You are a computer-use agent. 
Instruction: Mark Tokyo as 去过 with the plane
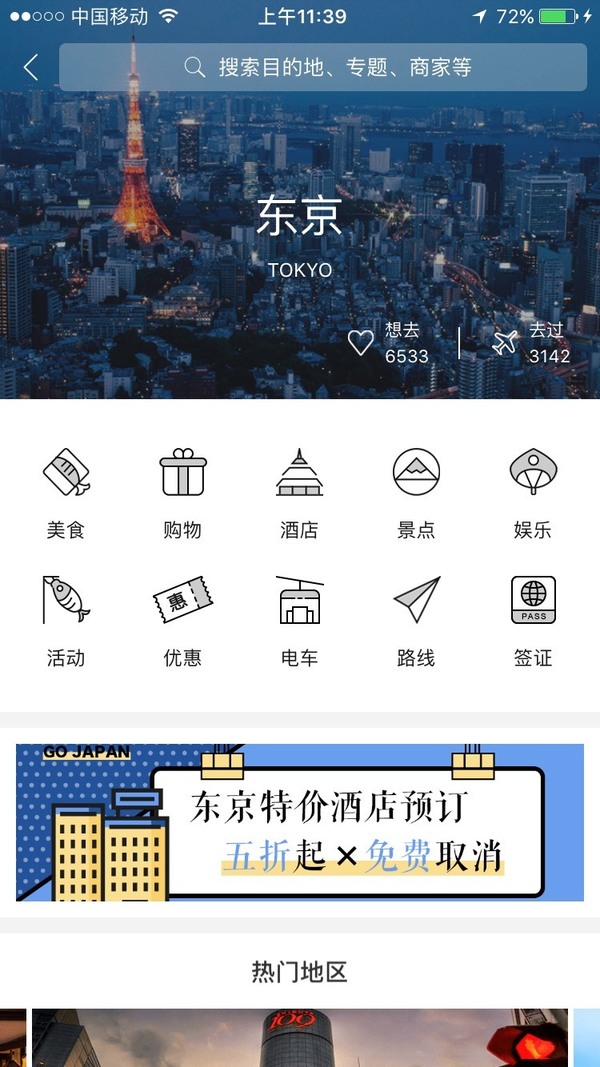pos(506,342)
